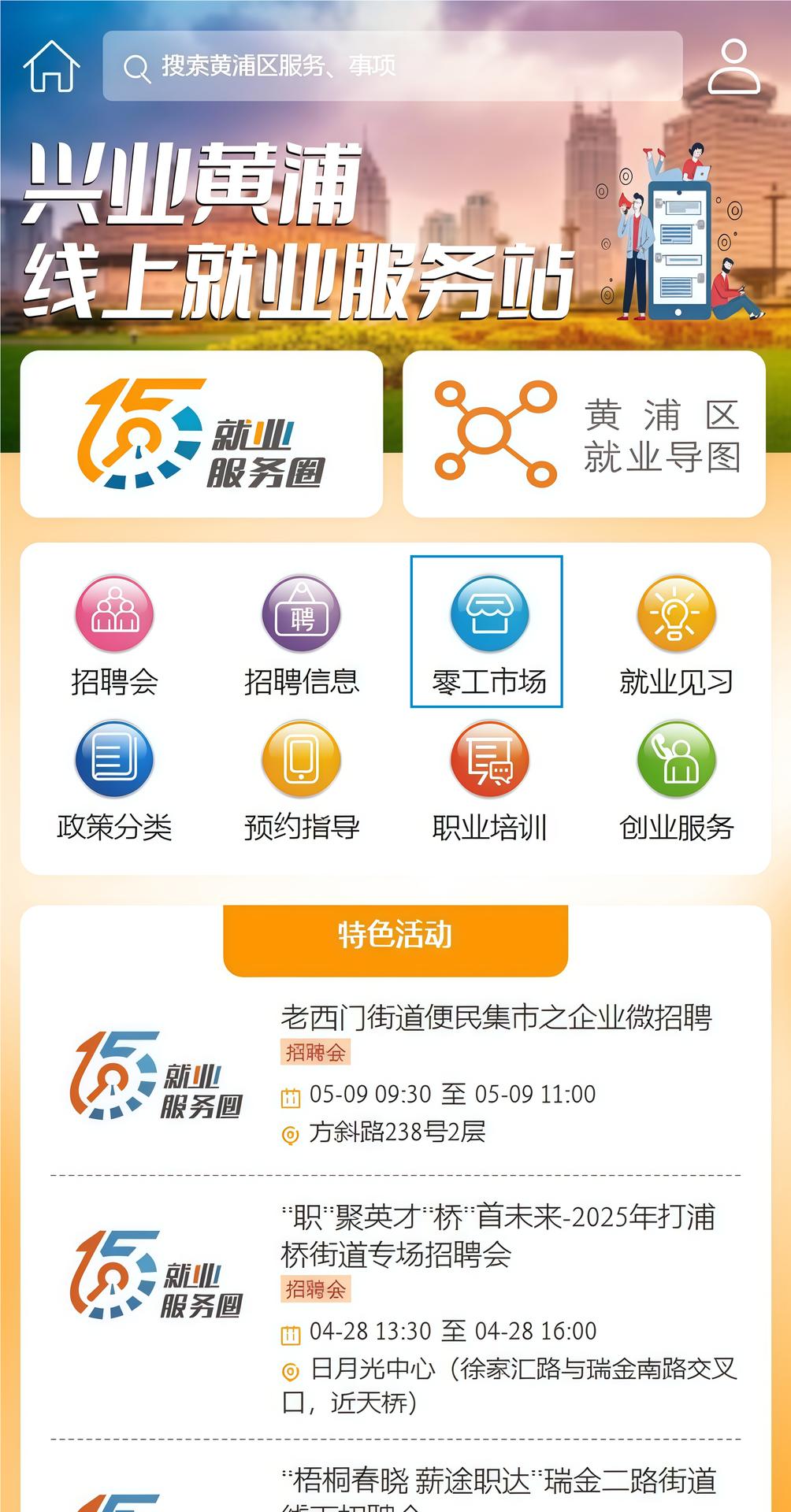Image resolution: width=791 pixels, height=1512 pixels.
Task: View the 打浦桥街道专场招聘会 event
Action: click(498, 1235)
